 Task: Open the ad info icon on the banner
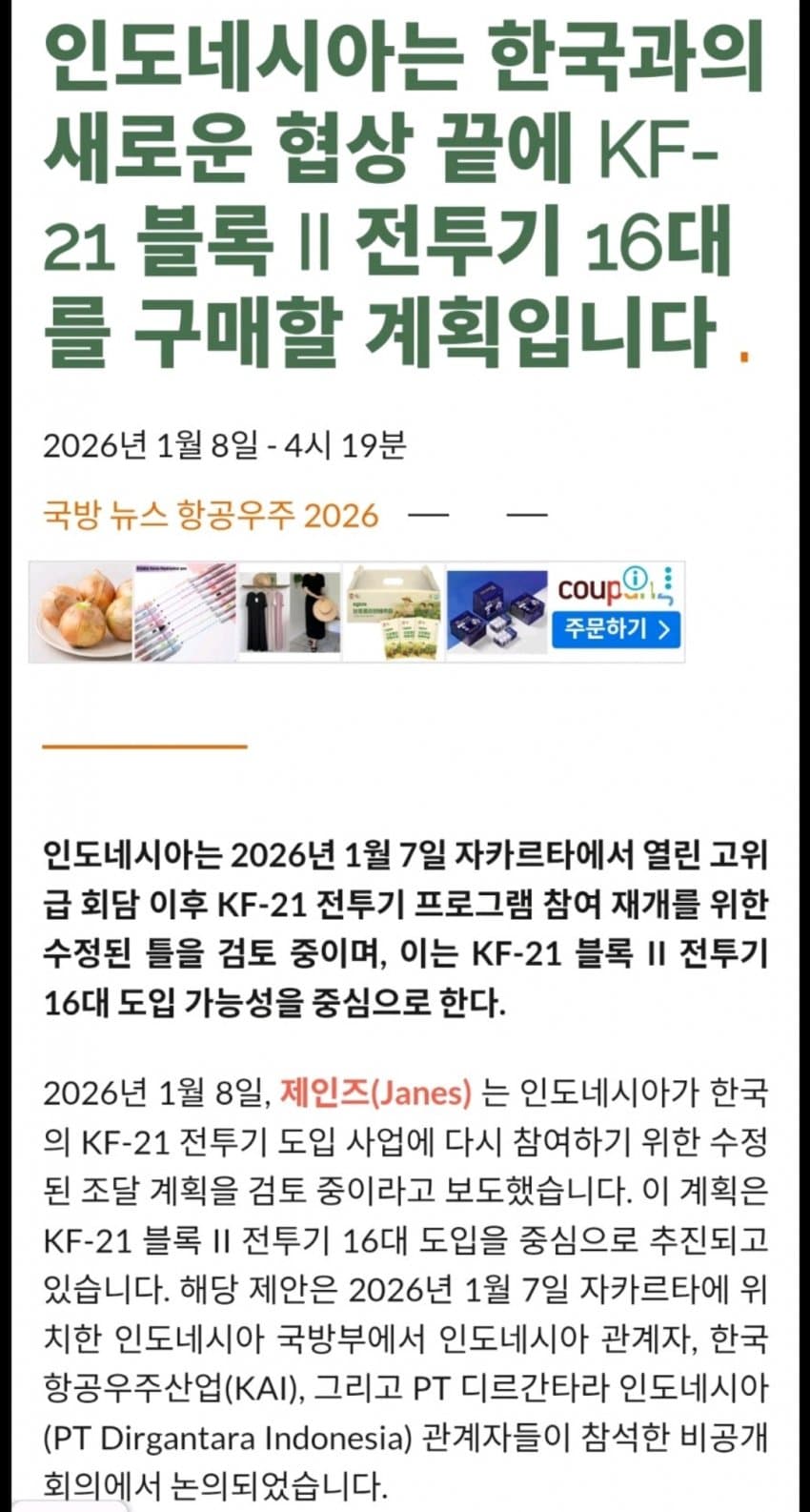pos(635,577)
